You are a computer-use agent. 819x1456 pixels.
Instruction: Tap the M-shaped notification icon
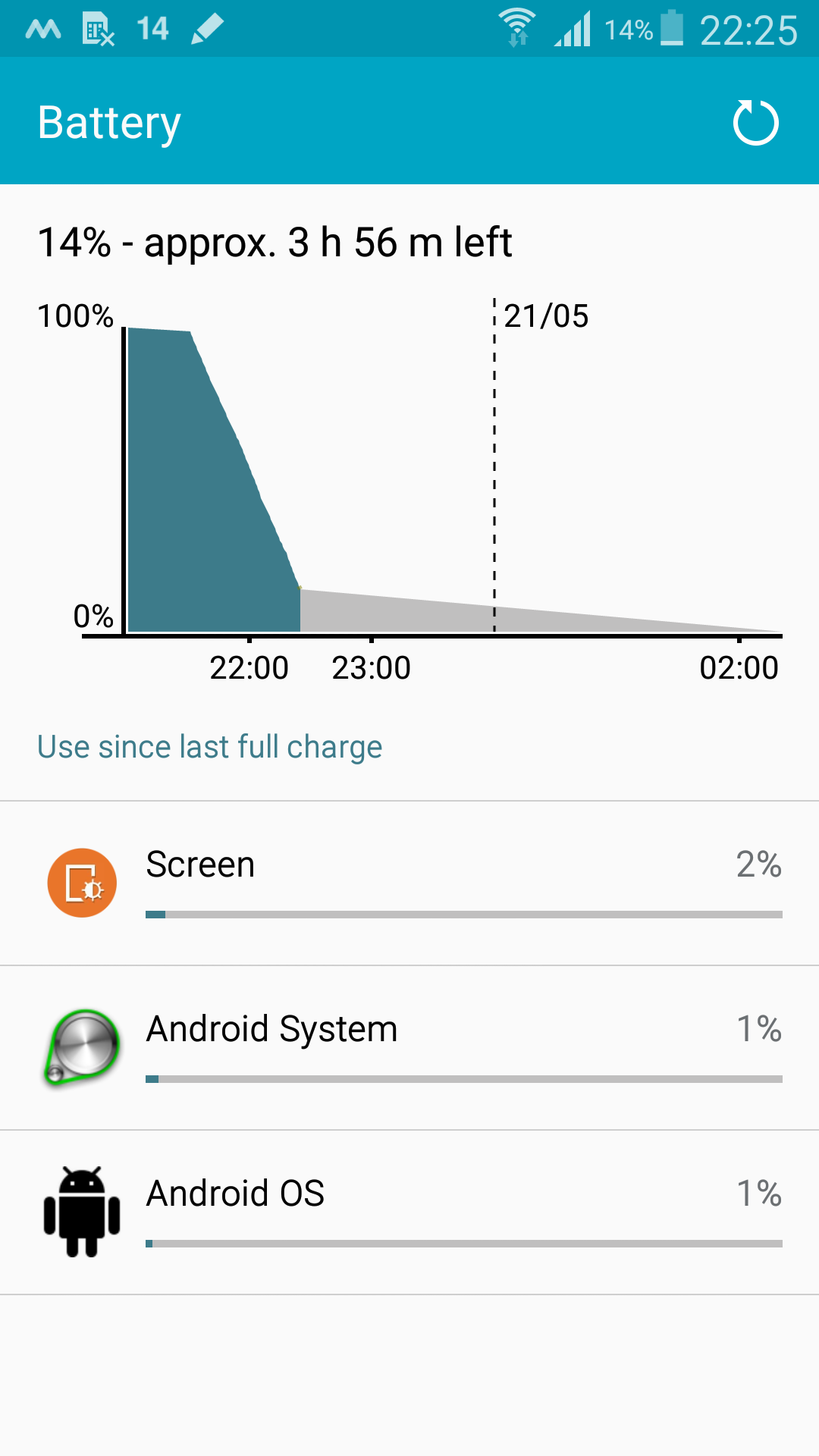point(42,29)
